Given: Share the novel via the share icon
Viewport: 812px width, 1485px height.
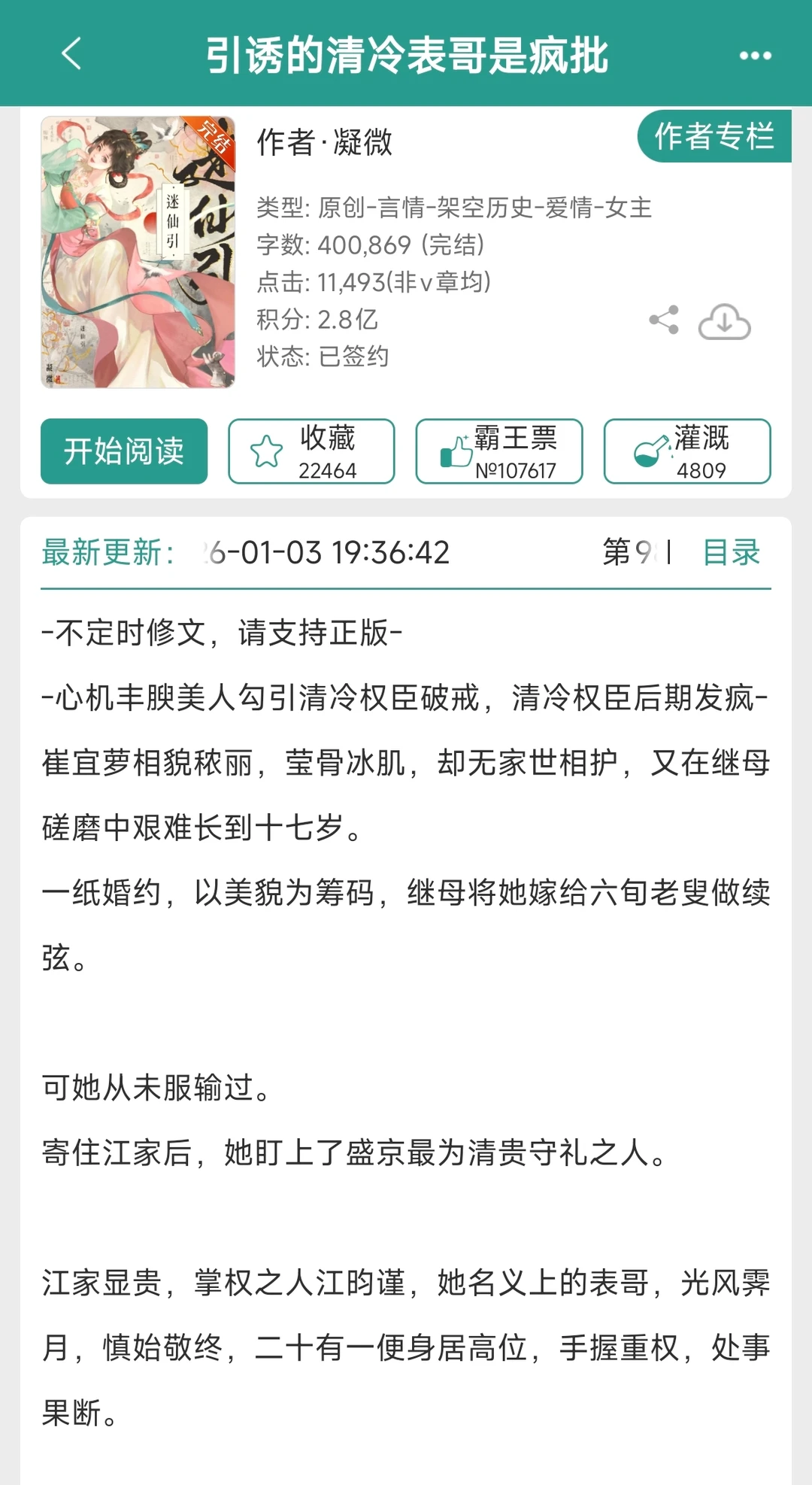Looking at the screenshot, I should 665,320.
